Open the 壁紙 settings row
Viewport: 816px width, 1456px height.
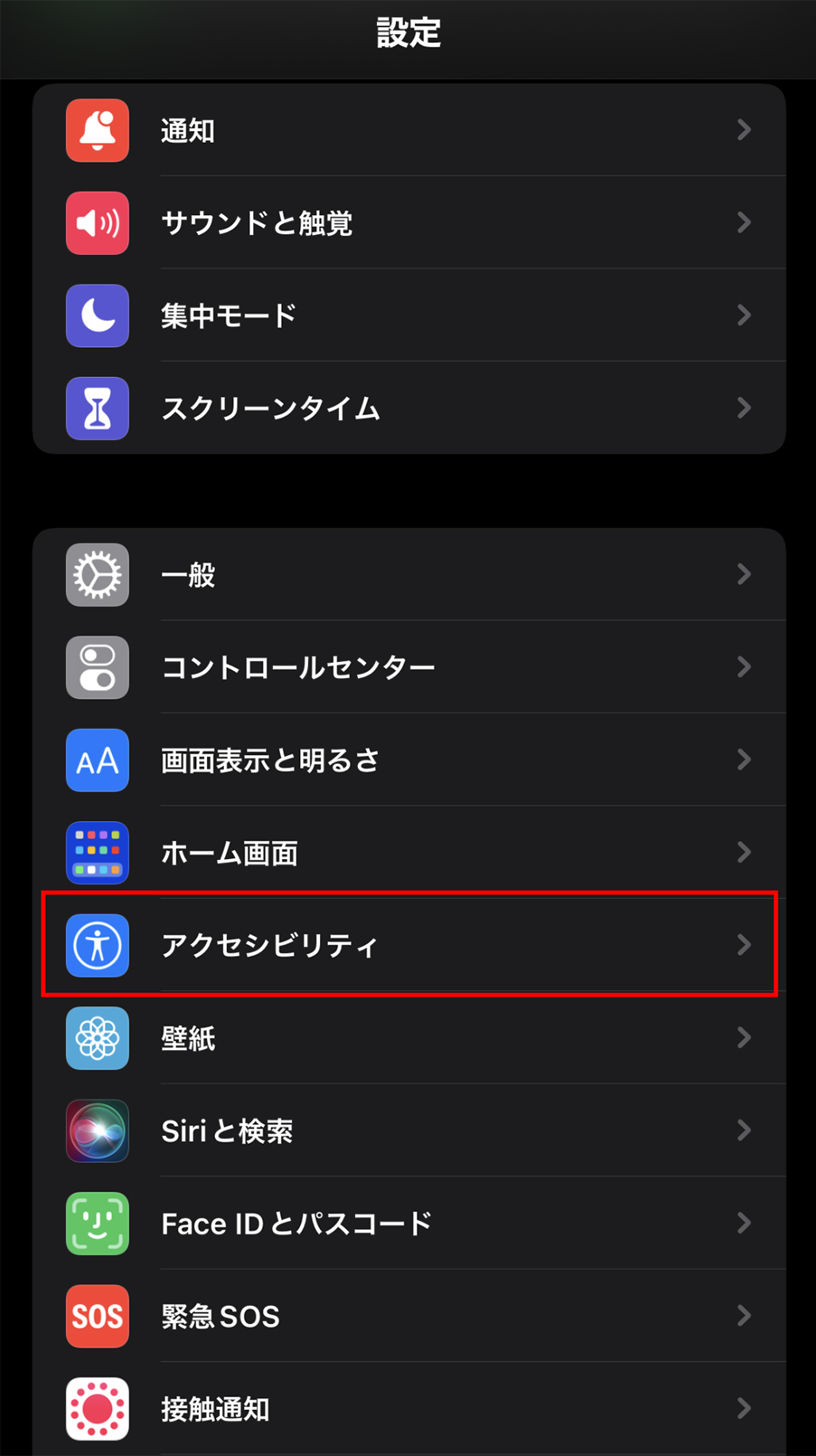[x=397, y=1038]
